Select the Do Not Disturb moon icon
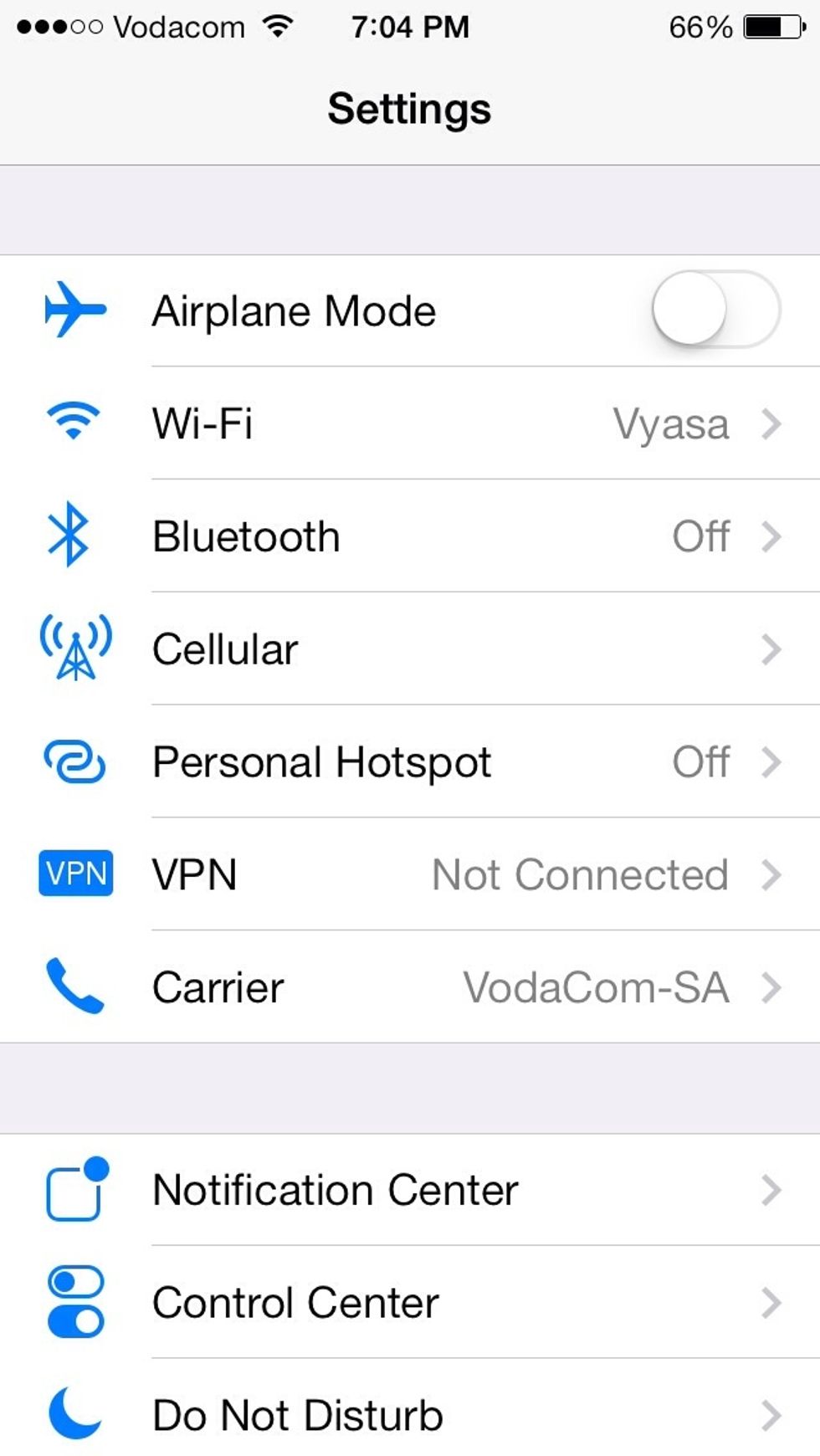 pos(74,1414)
